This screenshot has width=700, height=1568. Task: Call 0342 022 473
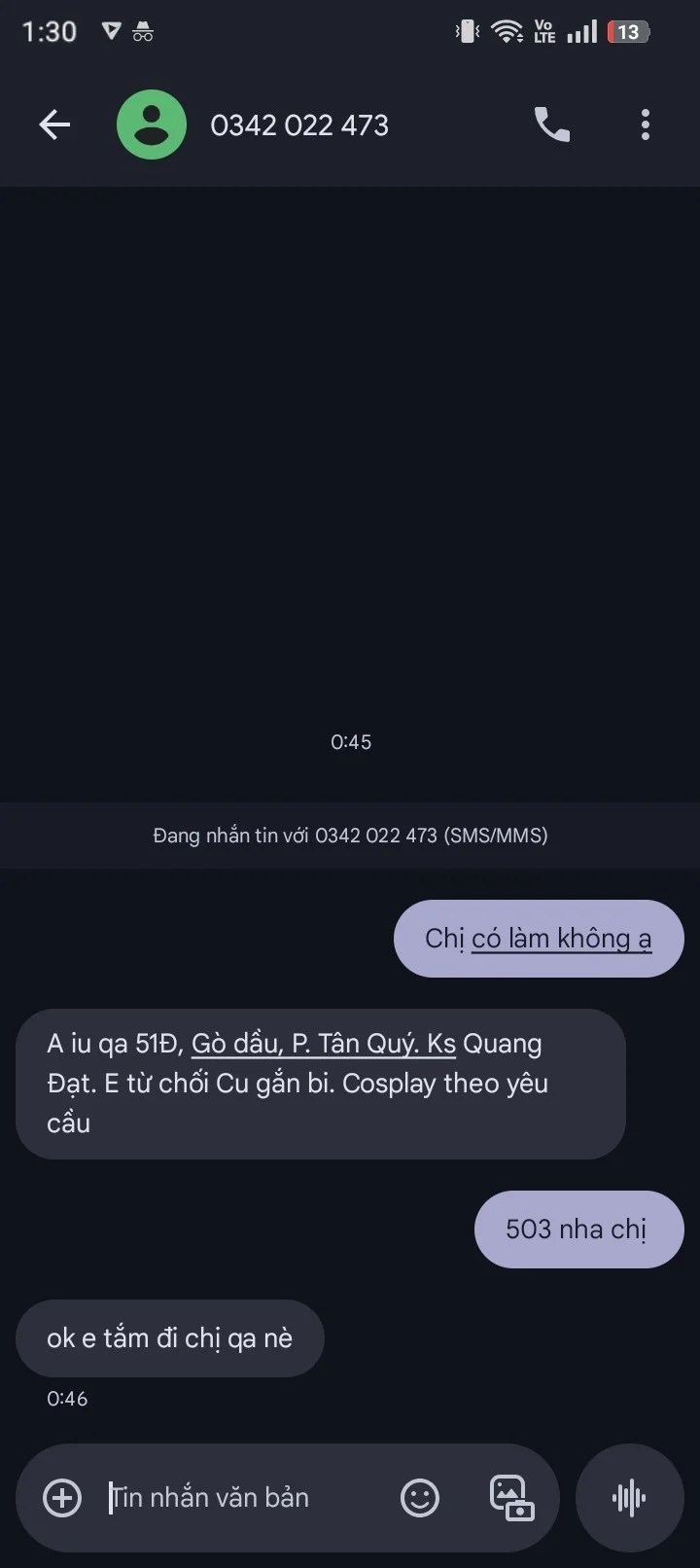551,125
